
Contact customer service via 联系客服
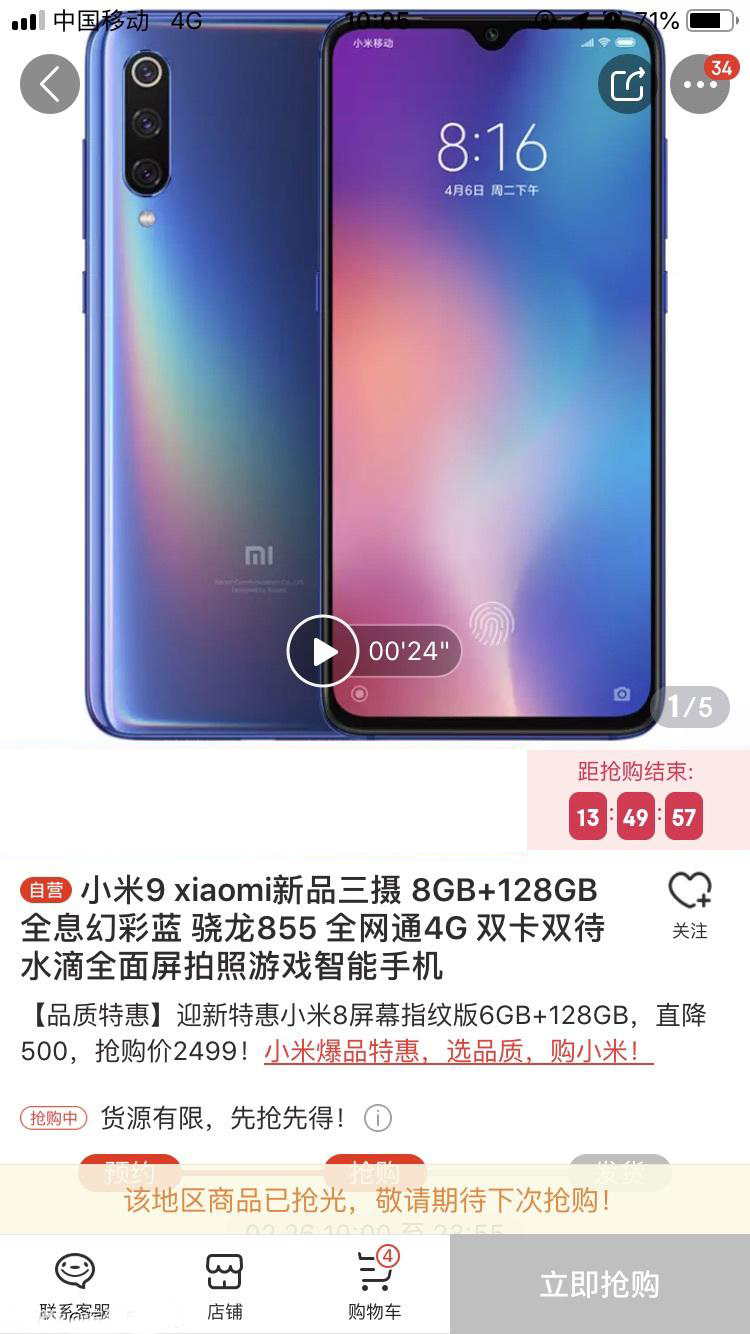click(75, 1285)
